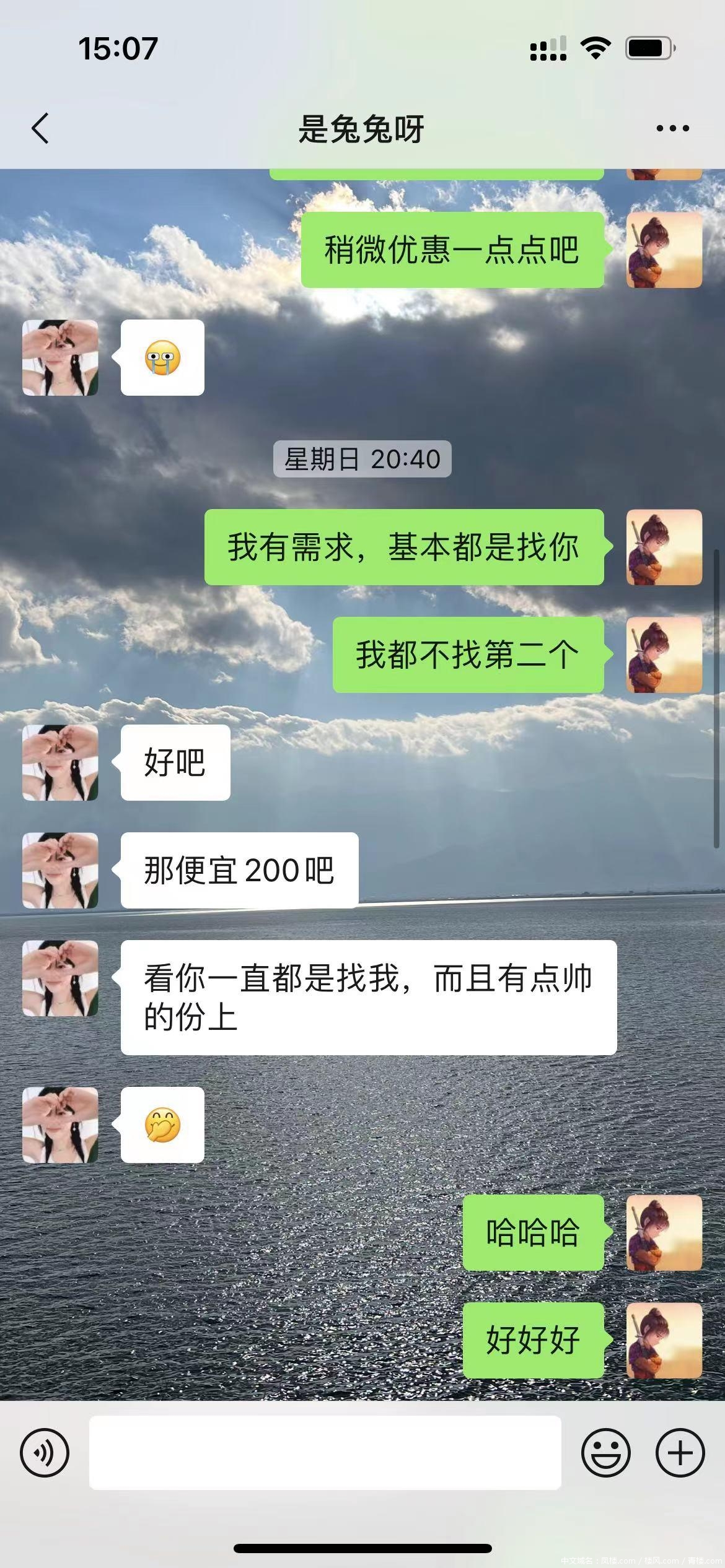This screenshot has height=1568, width=725.
Task: Open own avatar beside 好好好 message
Action: (664, 1340)
